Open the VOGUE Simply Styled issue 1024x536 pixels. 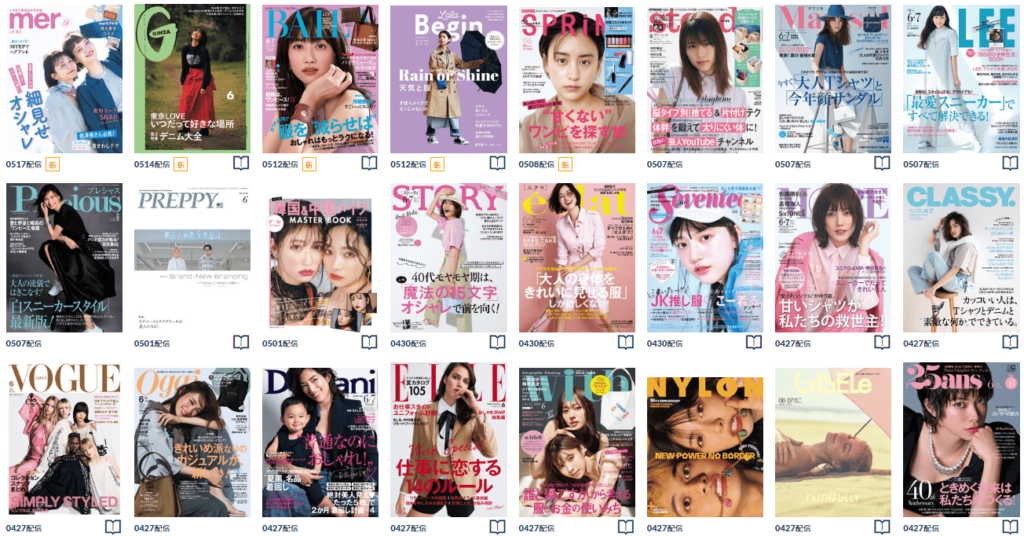pos(64,441)
